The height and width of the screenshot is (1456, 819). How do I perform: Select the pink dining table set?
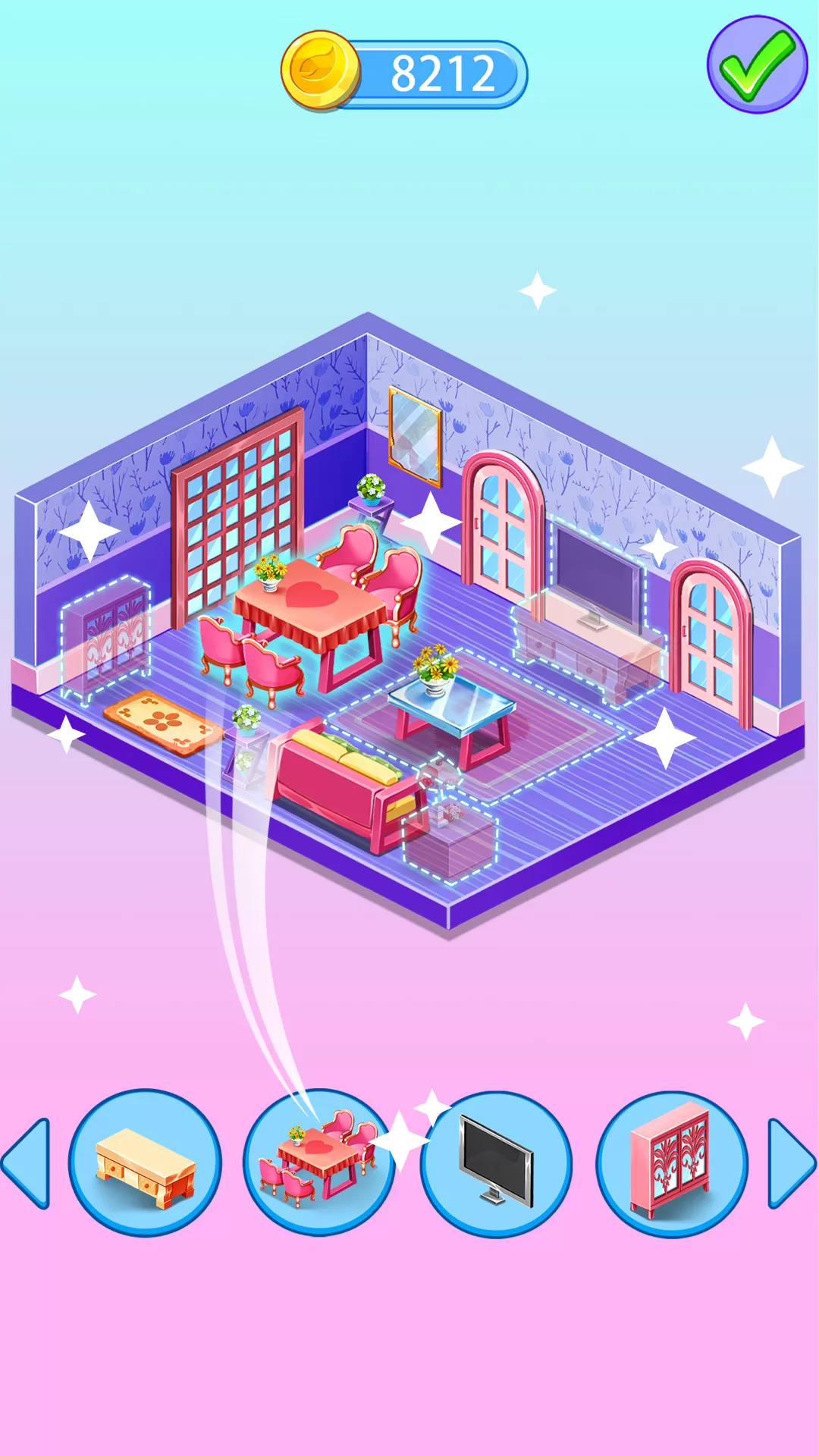[x=320, y=1163]
